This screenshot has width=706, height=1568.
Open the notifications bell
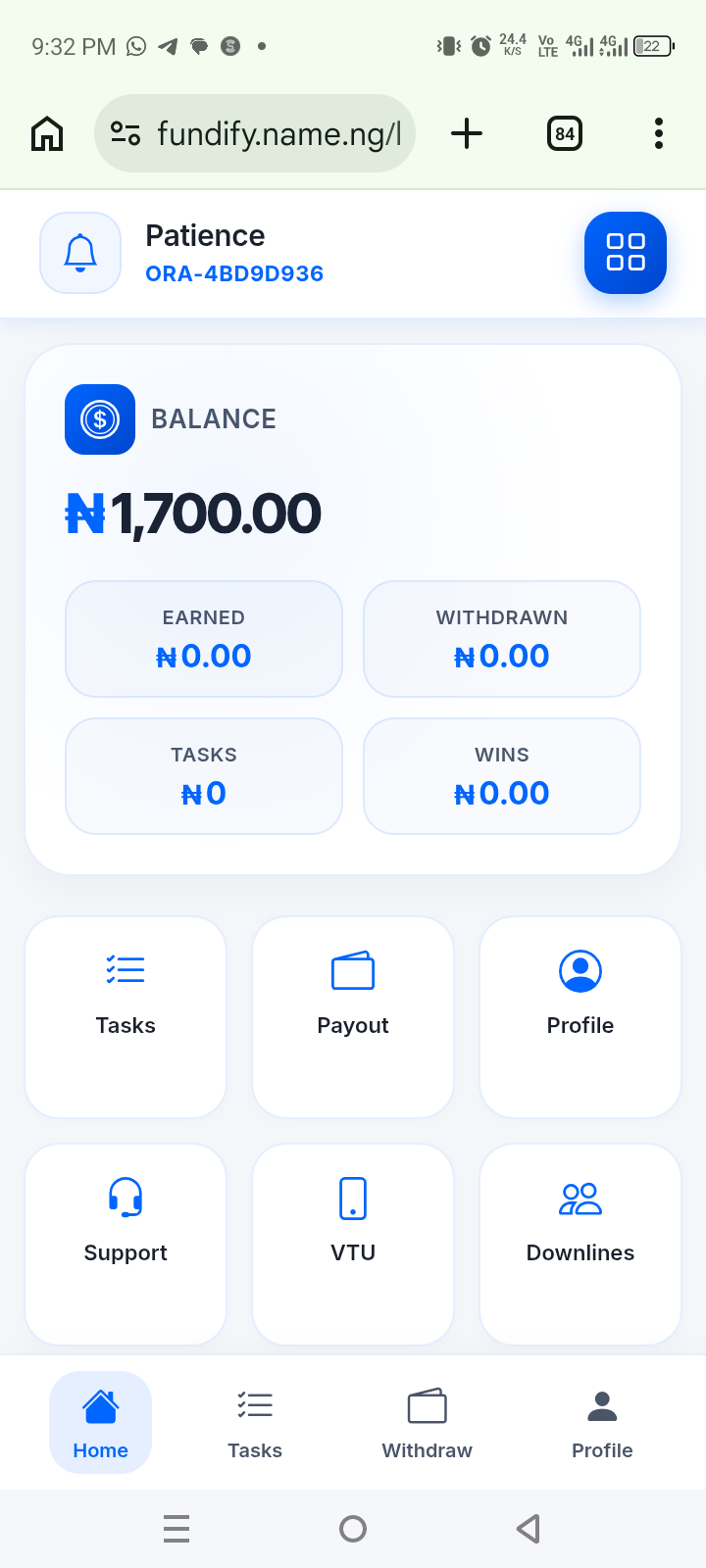coord(80,253)
